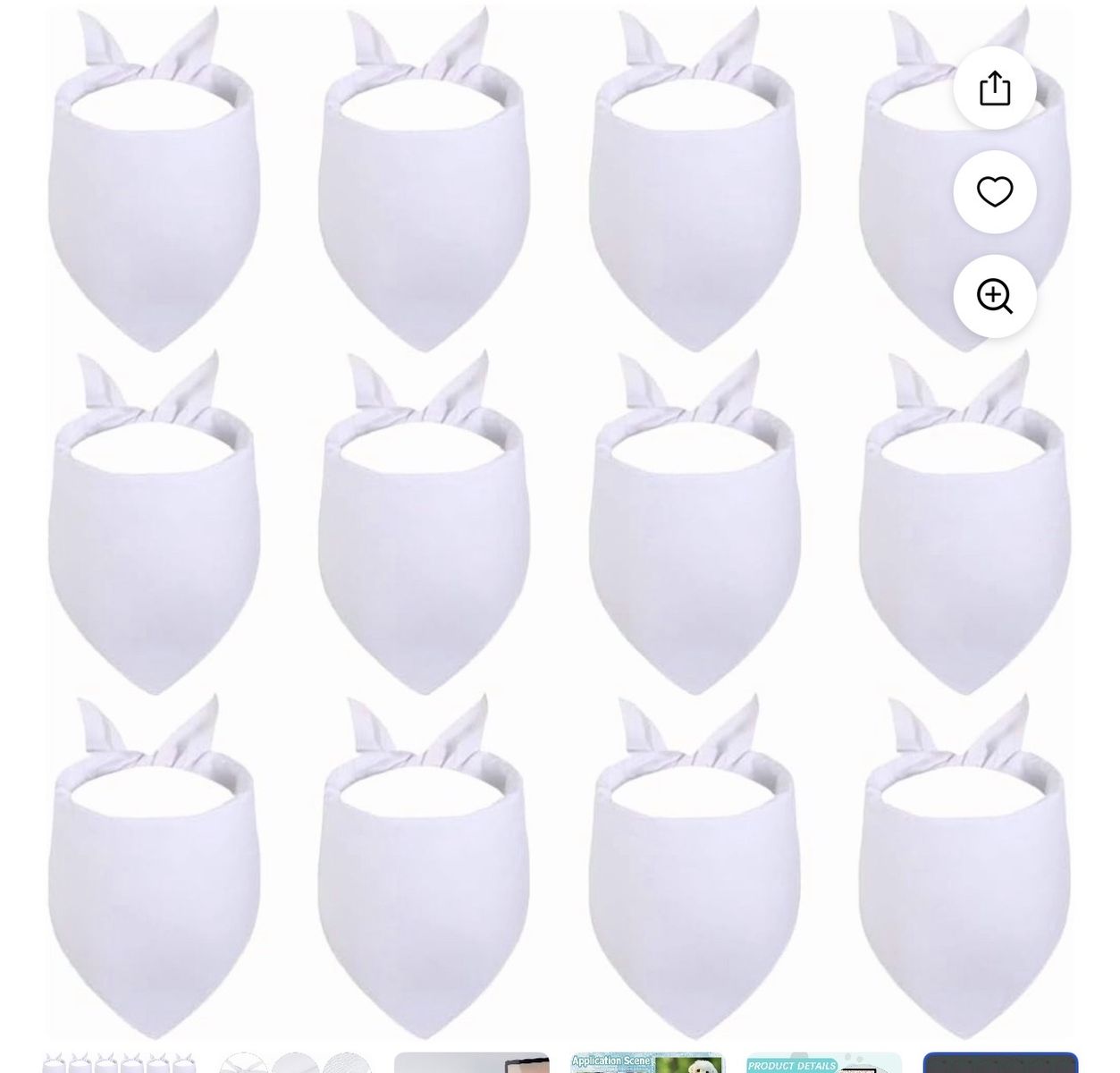Select the Application Scene thumbnail

647,1062
